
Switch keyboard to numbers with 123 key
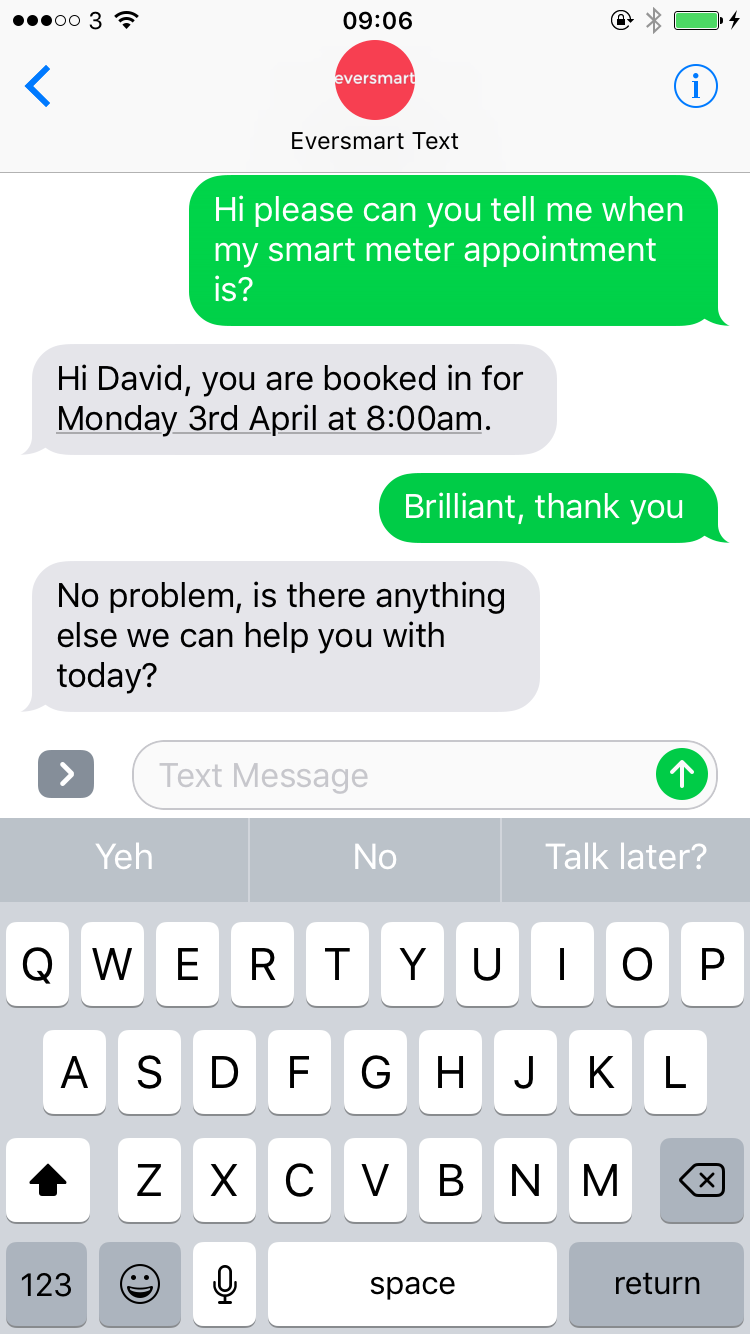tap(46, 1284)
